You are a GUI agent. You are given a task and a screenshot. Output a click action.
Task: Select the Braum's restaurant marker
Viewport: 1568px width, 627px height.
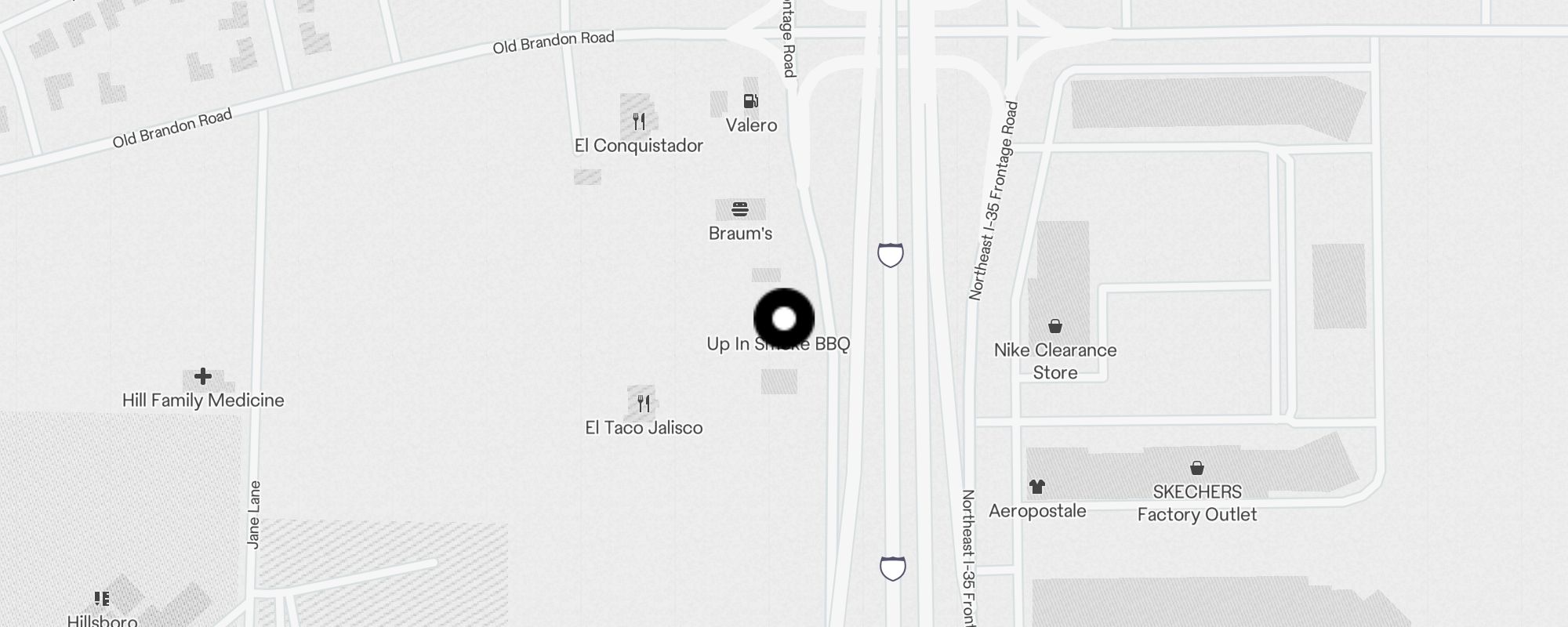740,210
